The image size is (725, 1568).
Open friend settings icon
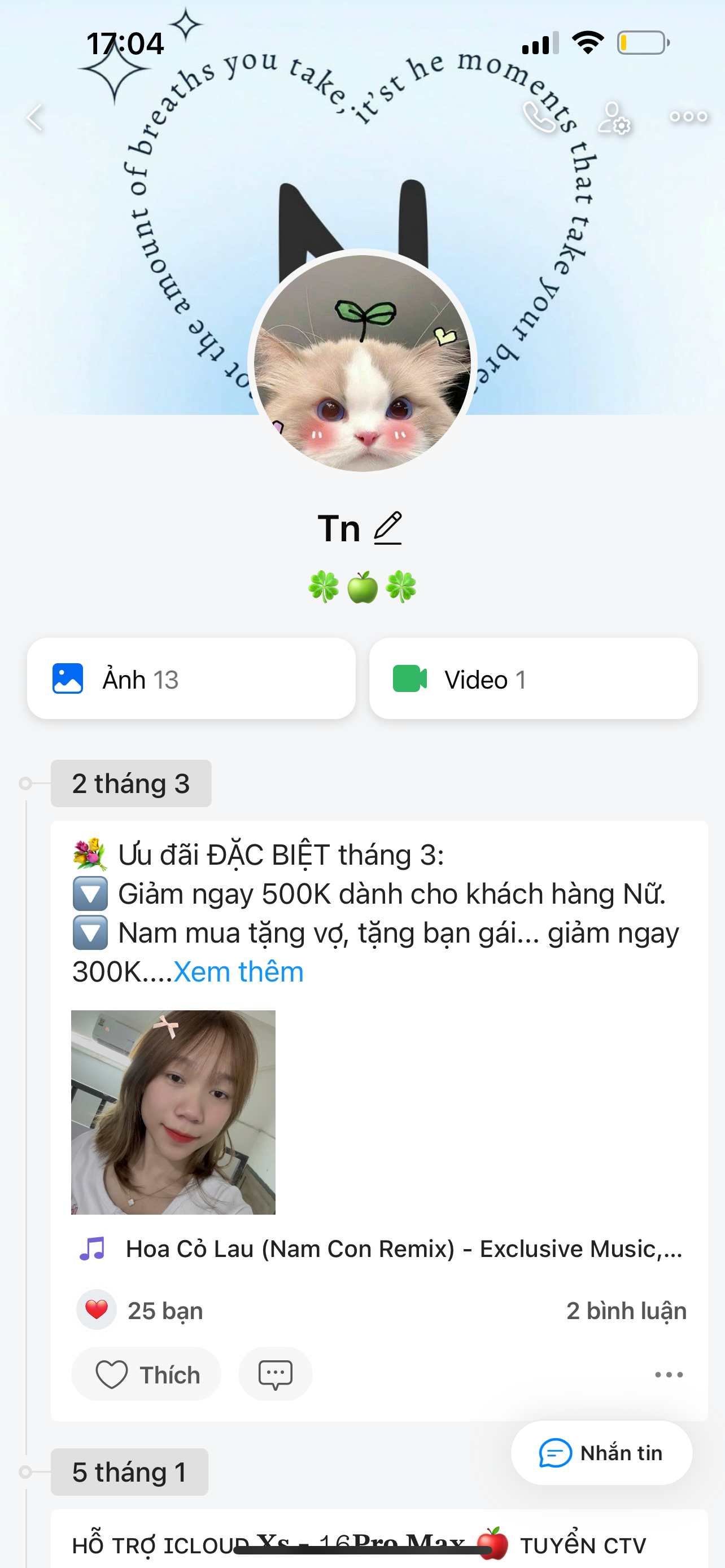point(614,117)
